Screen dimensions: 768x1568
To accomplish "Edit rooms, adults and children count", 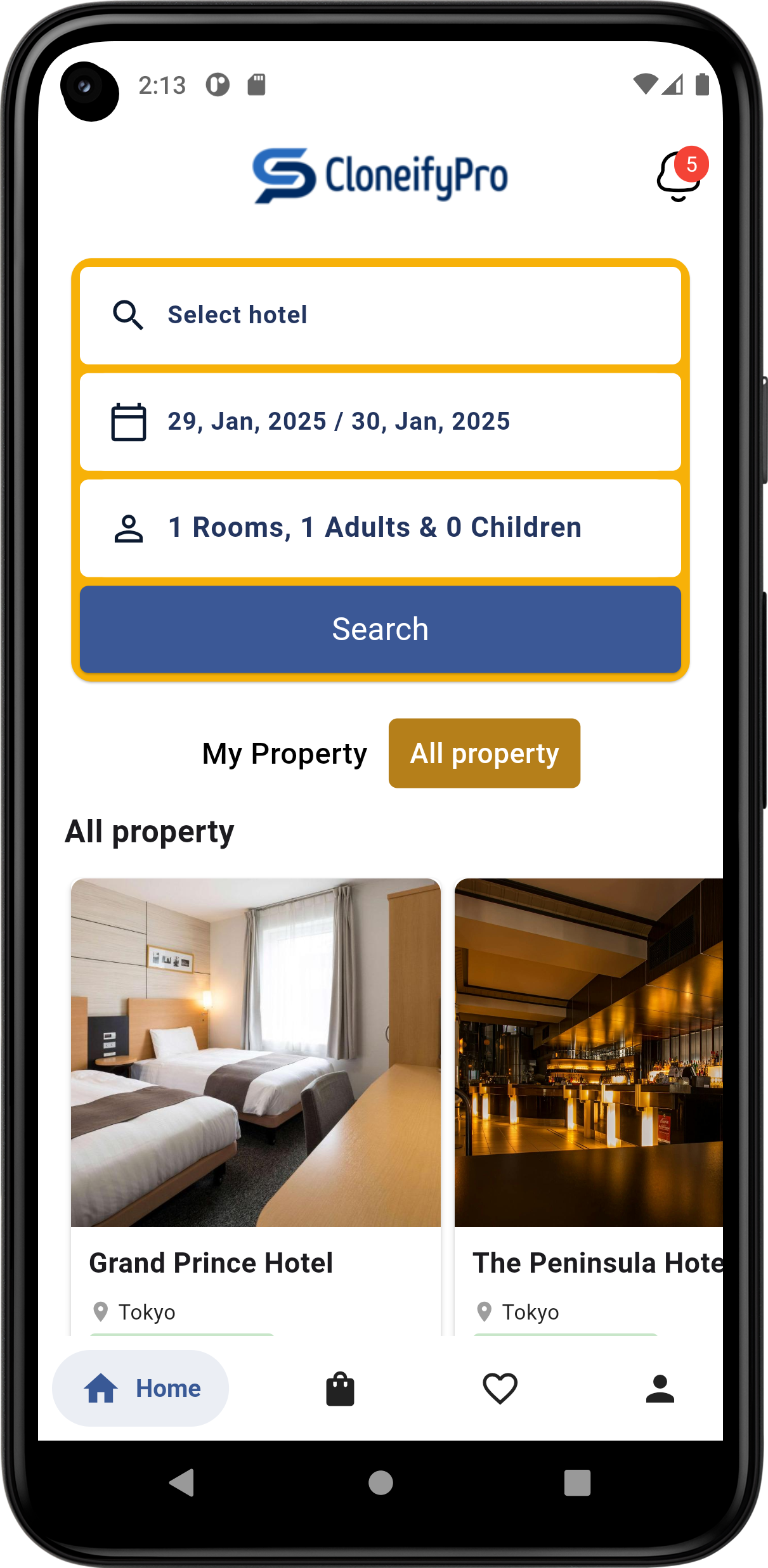I will (x=381, y=528).
